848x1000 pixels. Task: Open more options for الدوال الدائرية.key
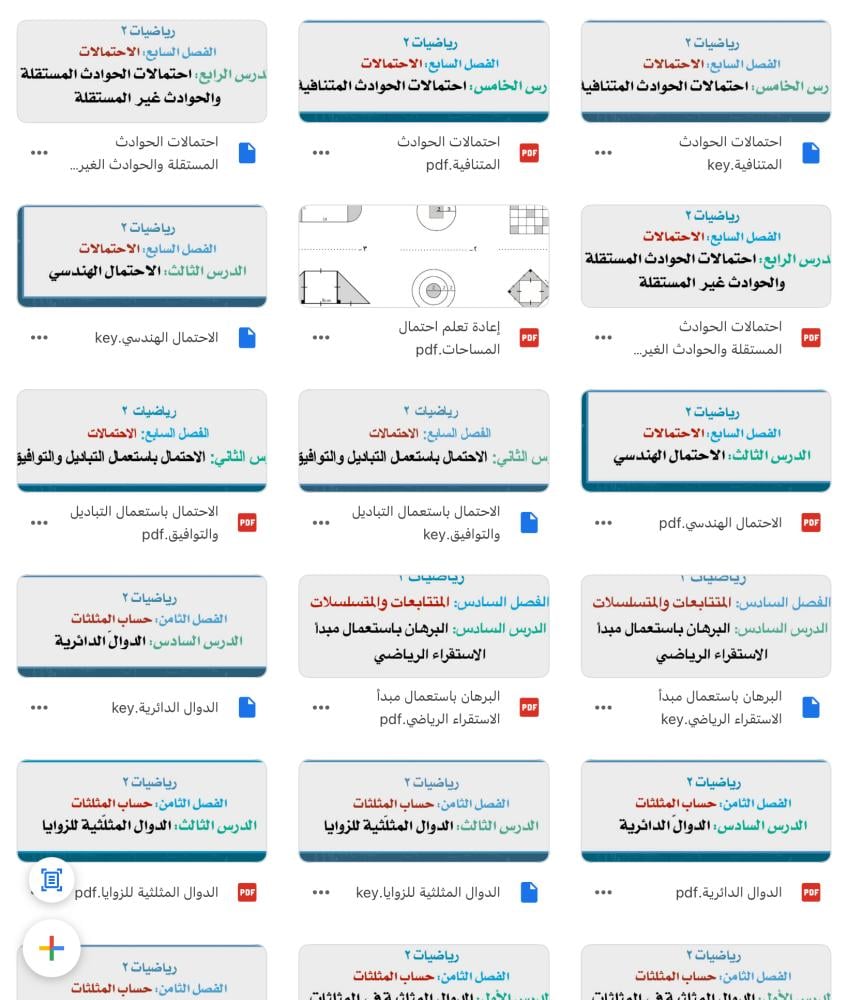pyautogui.click(x=39, y=708)
